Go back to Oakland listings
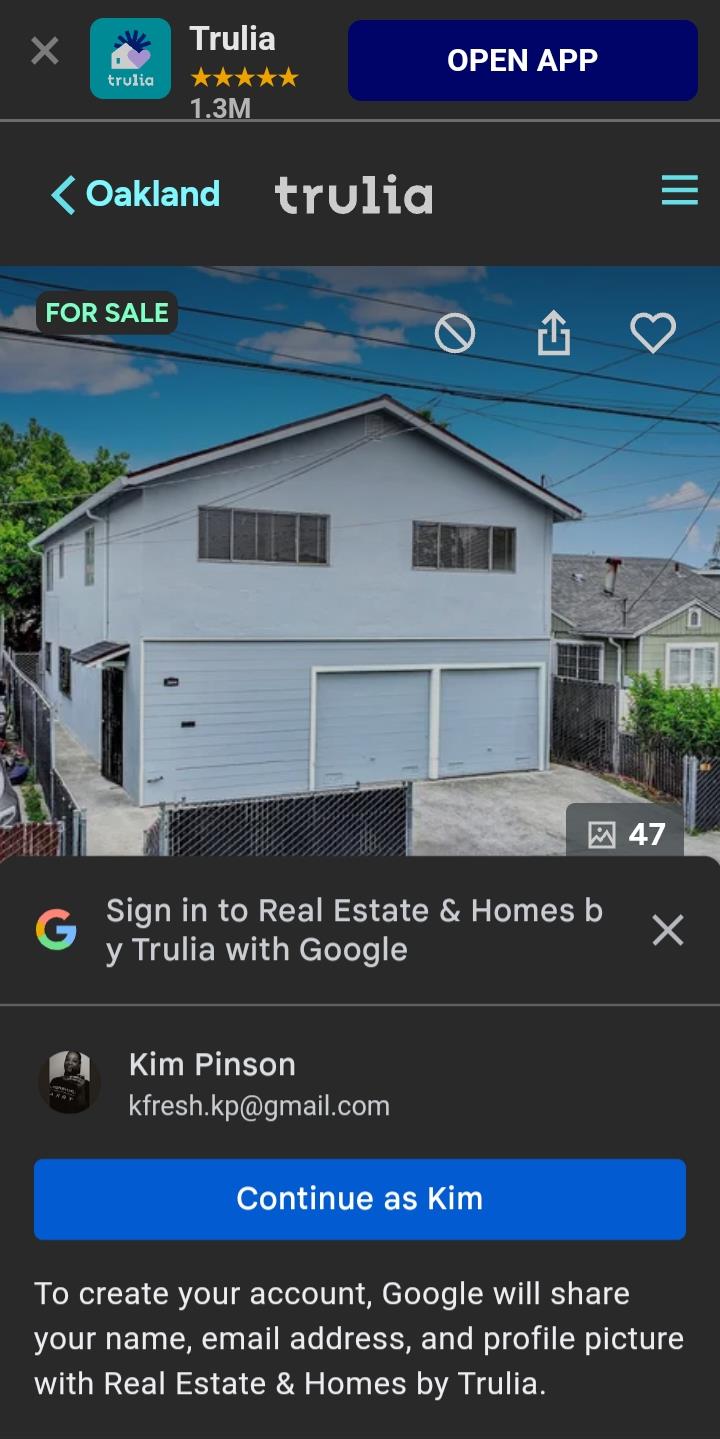720x1439 pixels. click(x=136, y=194)
